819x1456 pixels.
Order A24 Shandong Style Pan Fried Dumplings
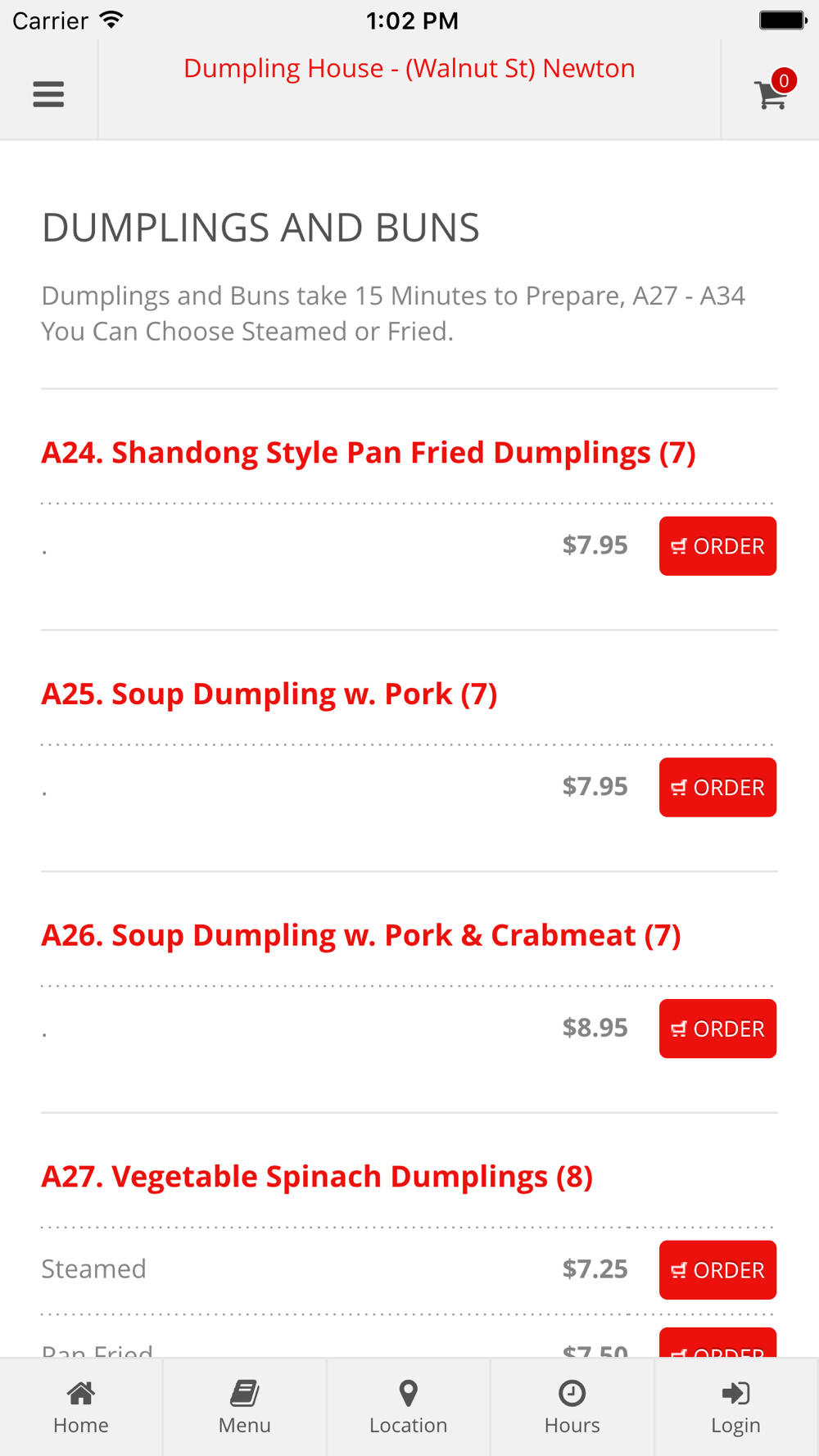(x=717, y=546)
